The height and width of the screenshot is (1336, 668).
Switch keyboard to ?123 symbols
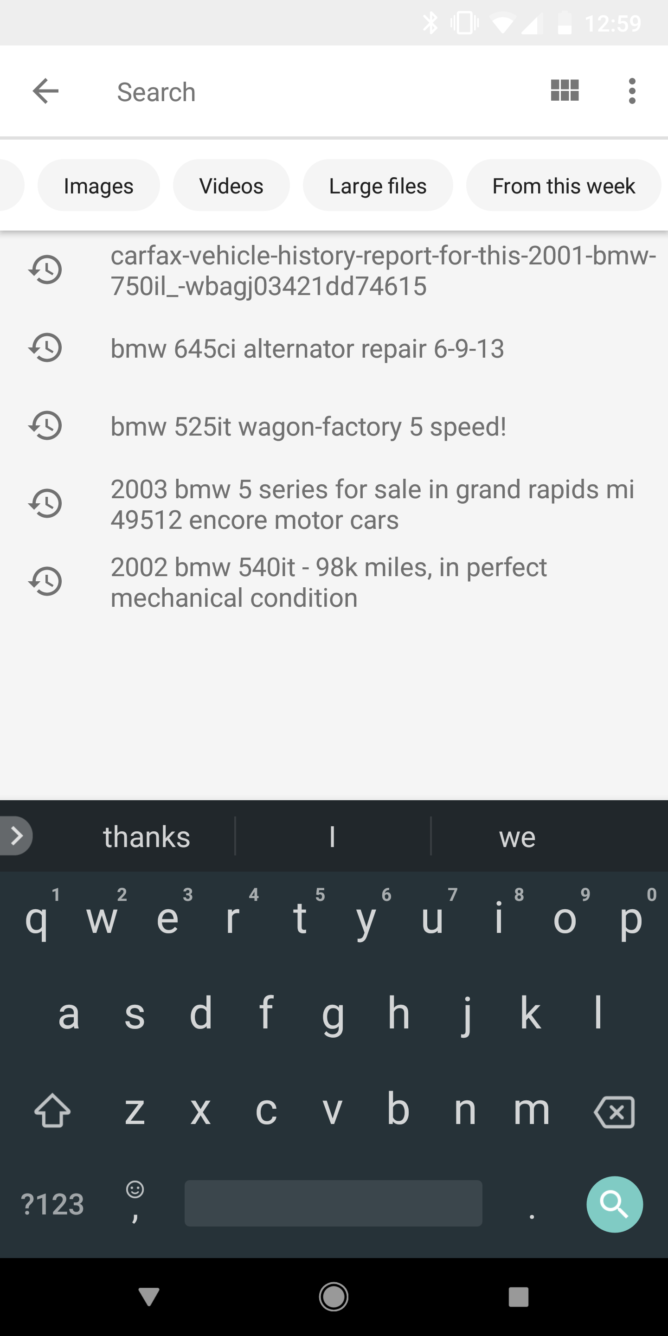52,1204
